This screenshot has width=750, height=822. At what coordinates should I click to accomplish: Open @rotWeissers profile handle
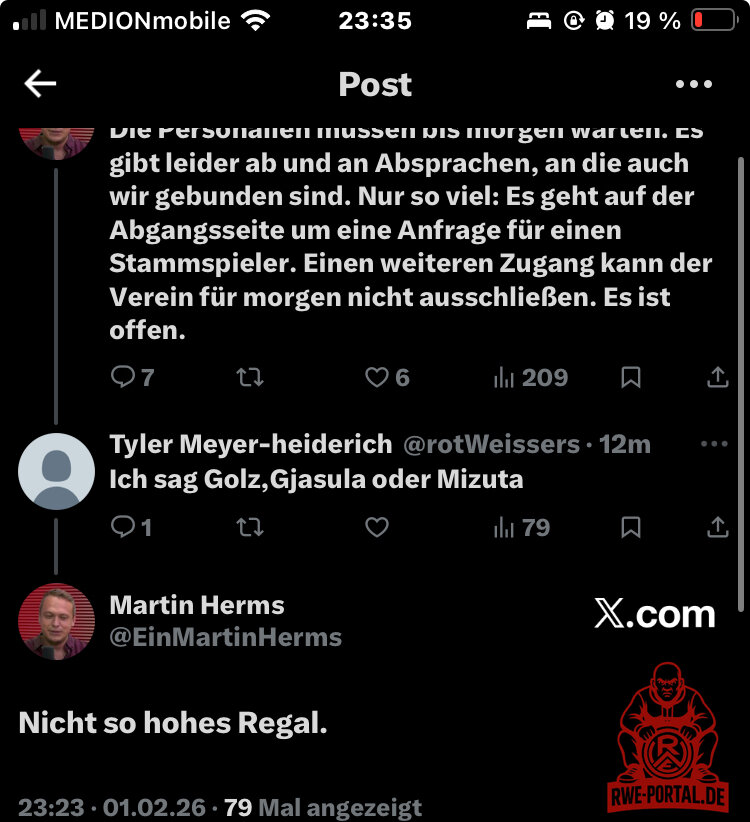pyautogui.click(x=490, y=444)
